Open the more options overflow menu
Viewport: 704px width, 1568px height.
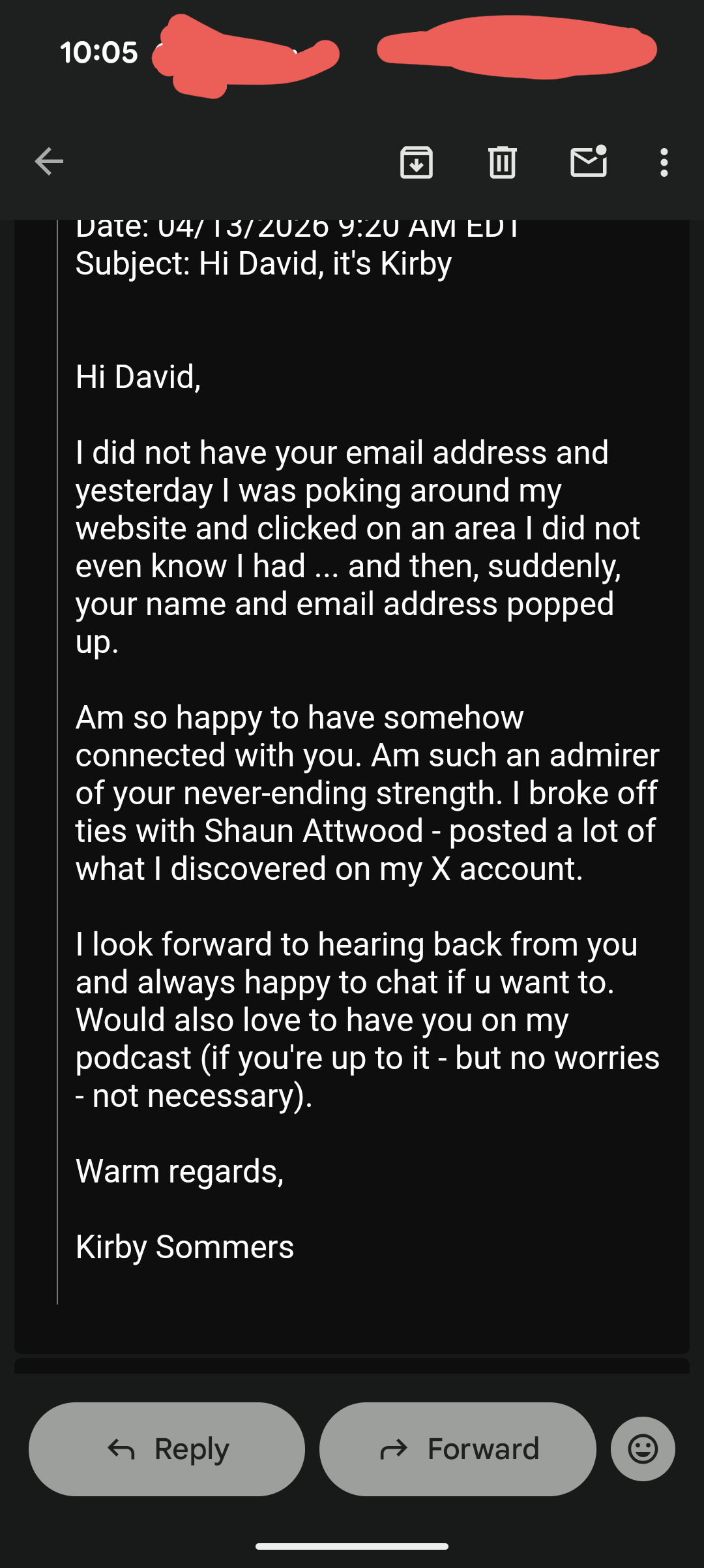click(x=664, y=162)
